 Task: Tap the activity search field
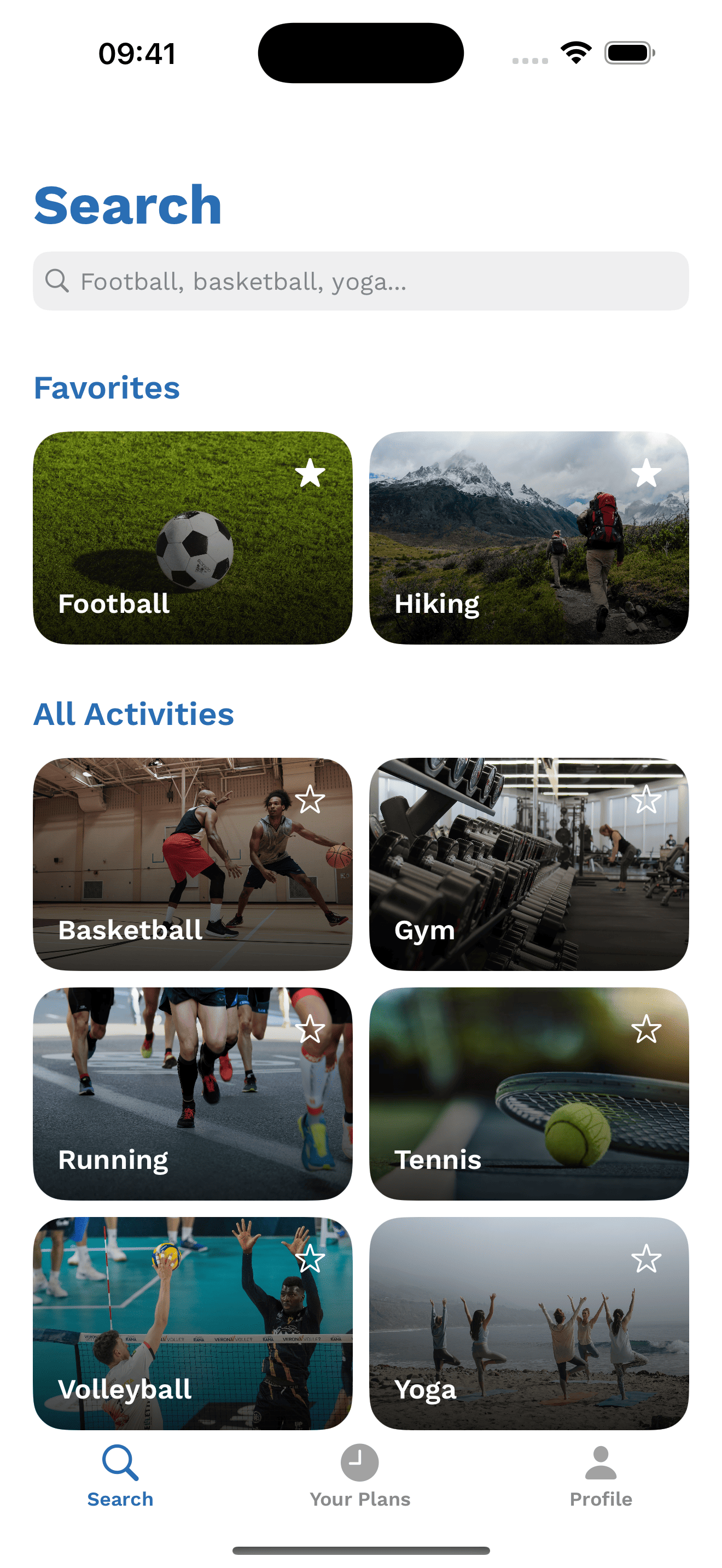pyautogui.click(x=360, y=281)
